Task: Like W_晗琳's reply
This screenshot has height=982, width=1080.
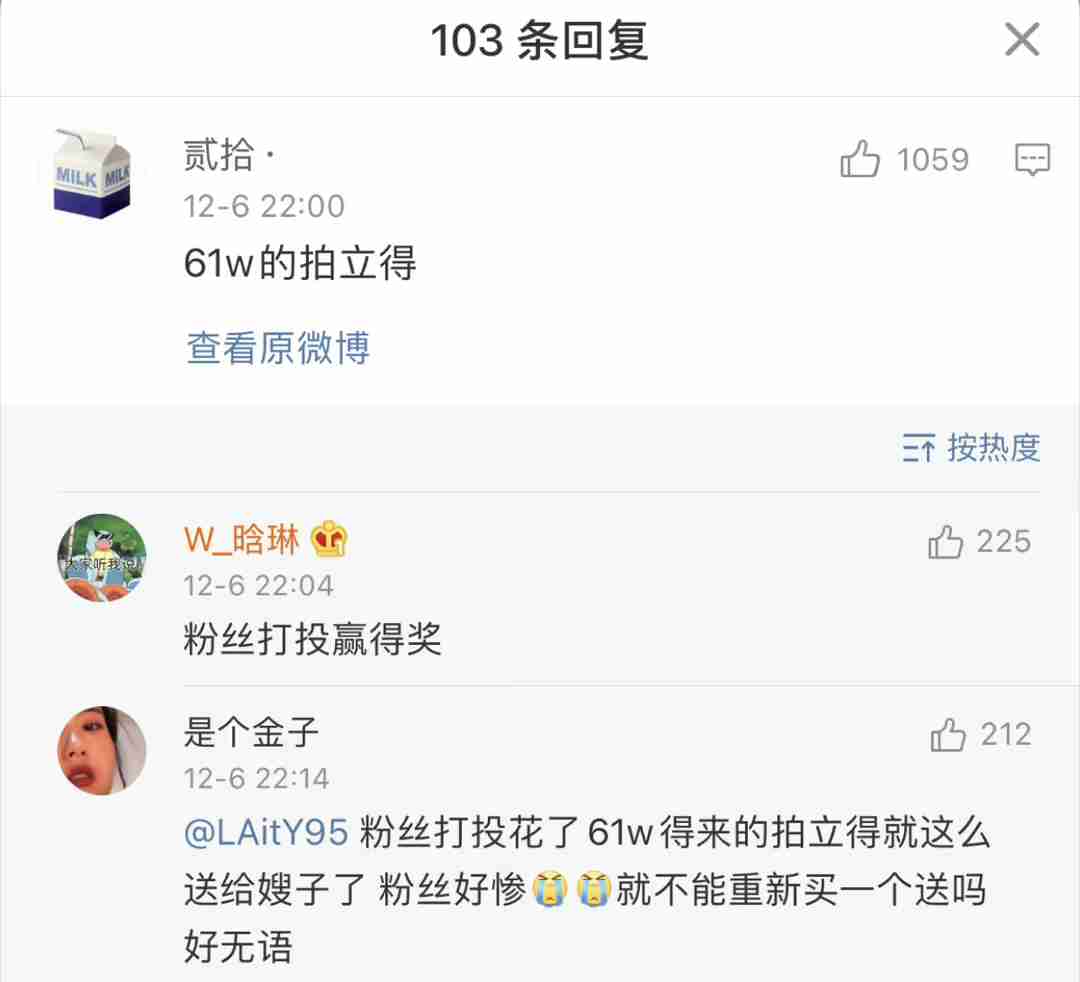Action: [946, 542]
